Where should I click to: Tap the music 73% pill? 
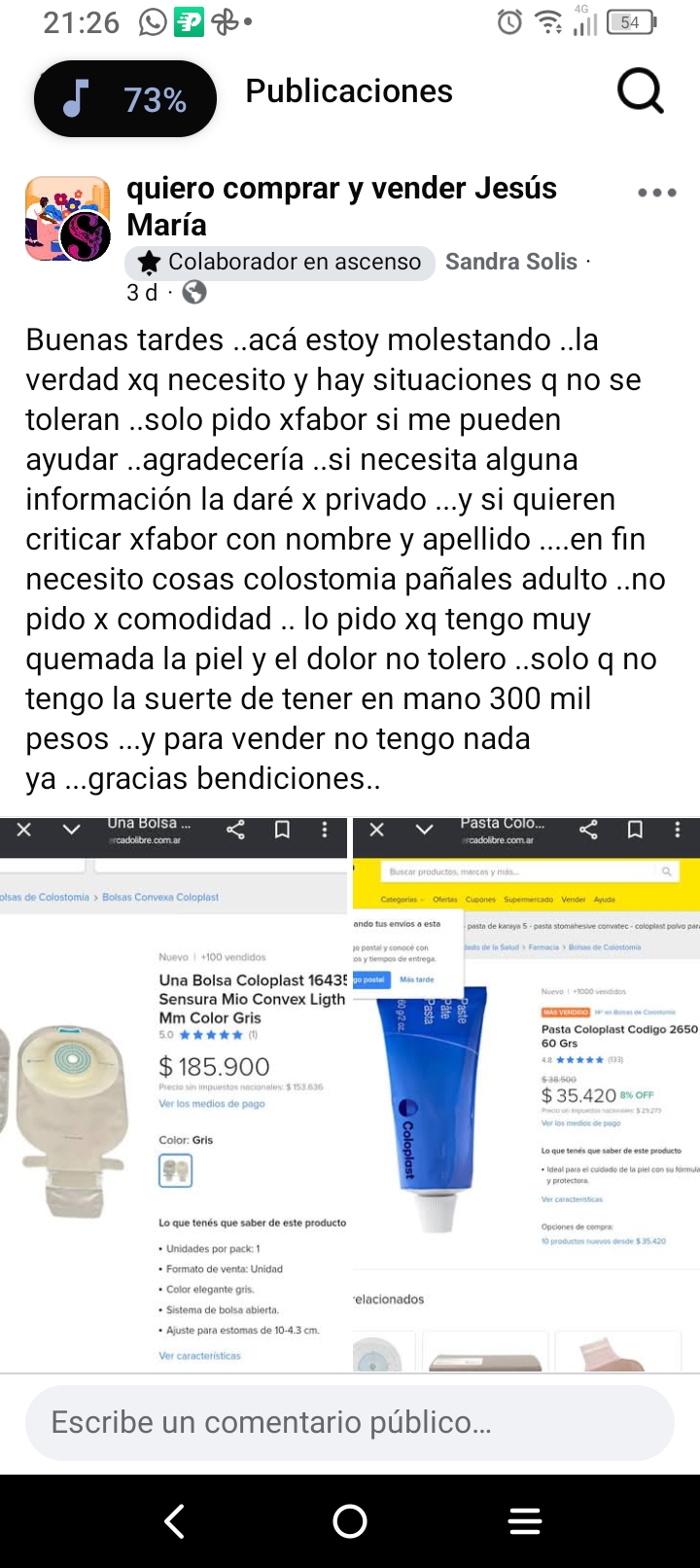click(x=125, y=99)
